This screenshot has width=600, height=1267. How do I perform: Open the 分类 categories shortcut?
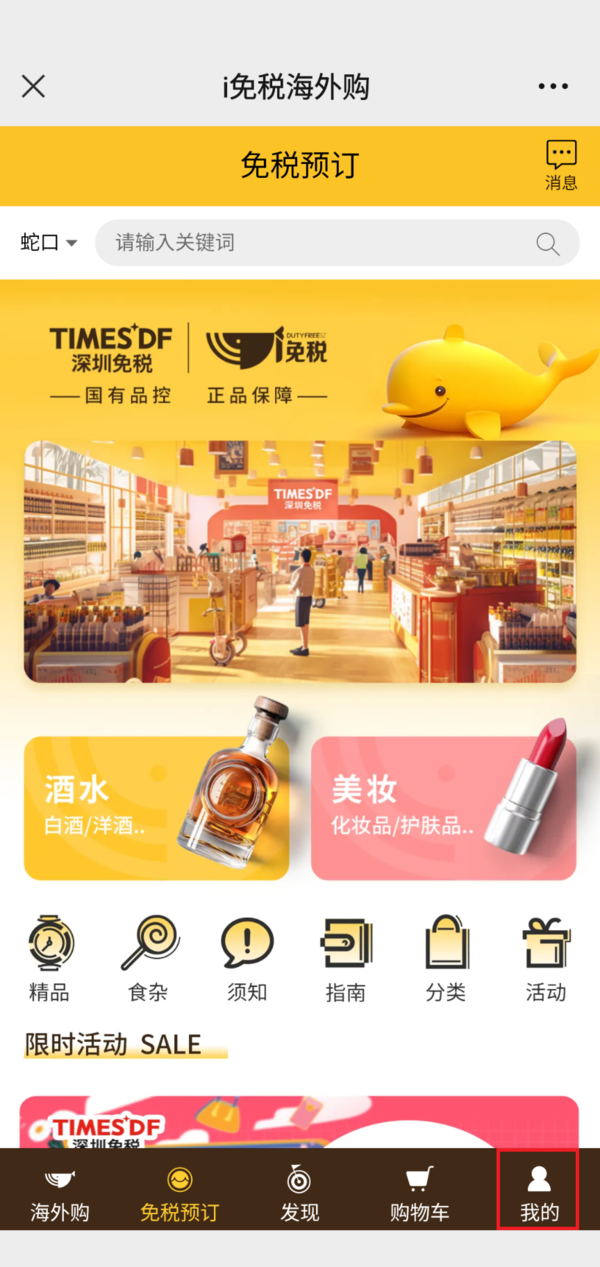(446, 958)
